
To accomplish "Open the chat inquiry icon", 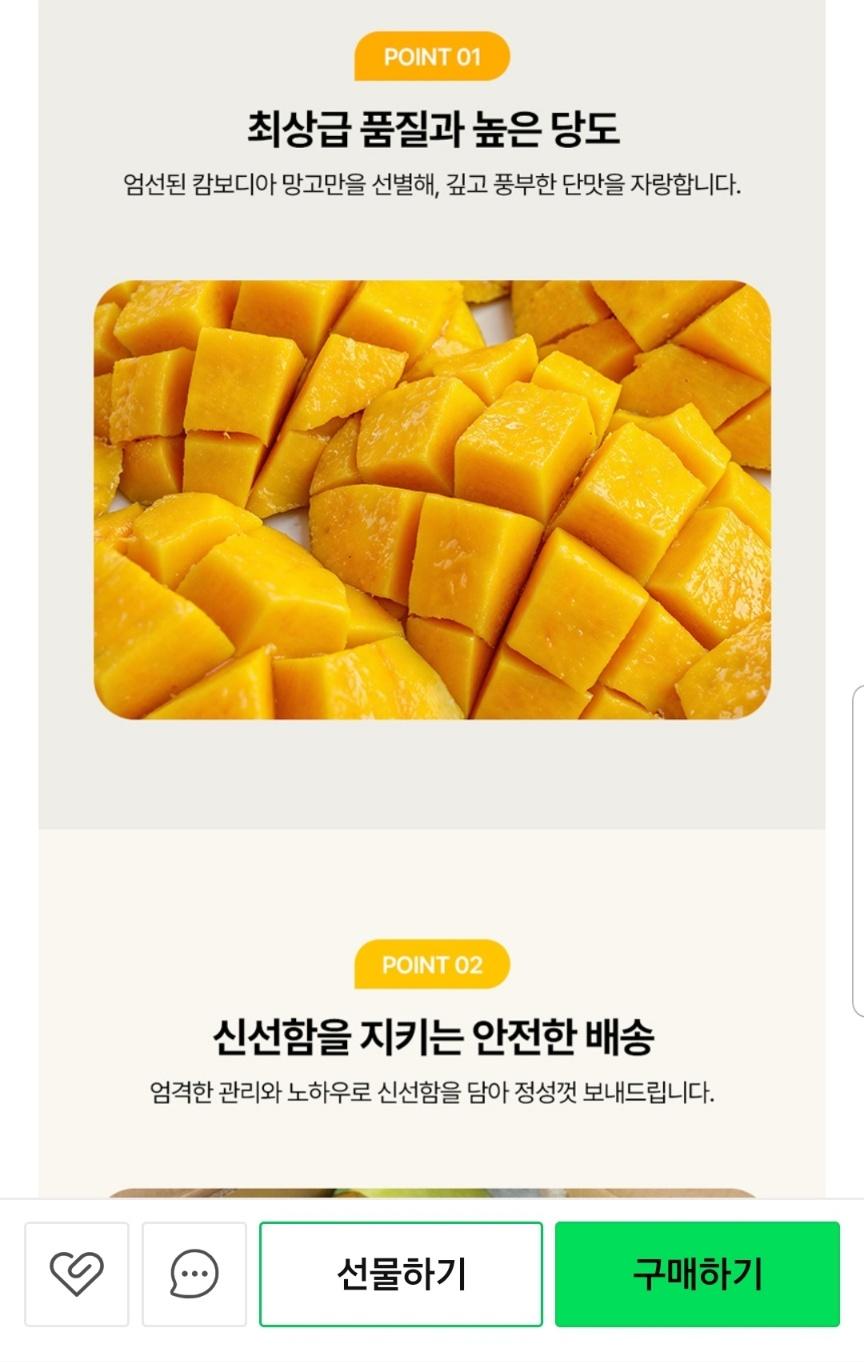I will click(194, 1274).
